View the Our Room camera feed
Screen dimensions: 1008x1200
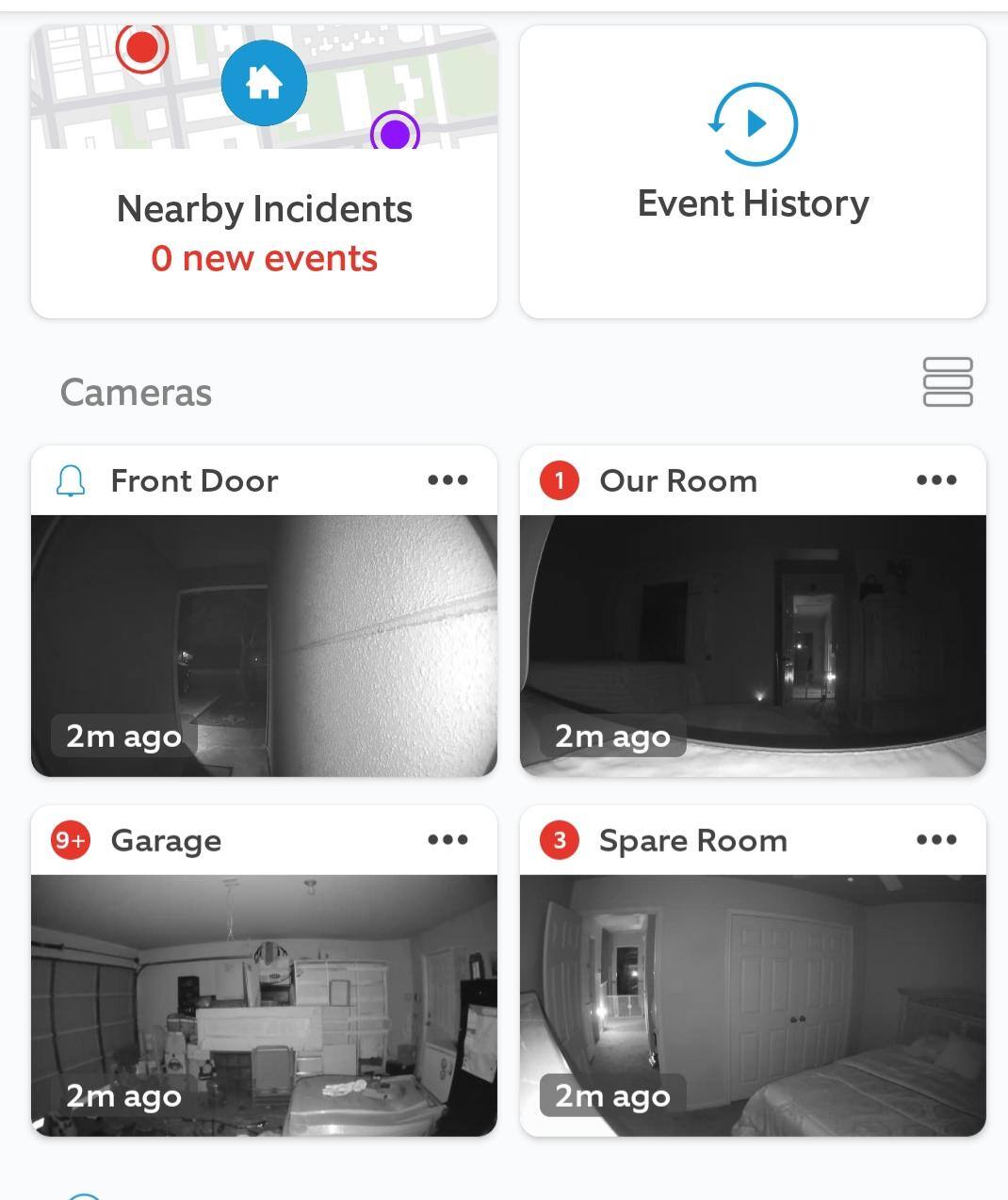point(753,645)
